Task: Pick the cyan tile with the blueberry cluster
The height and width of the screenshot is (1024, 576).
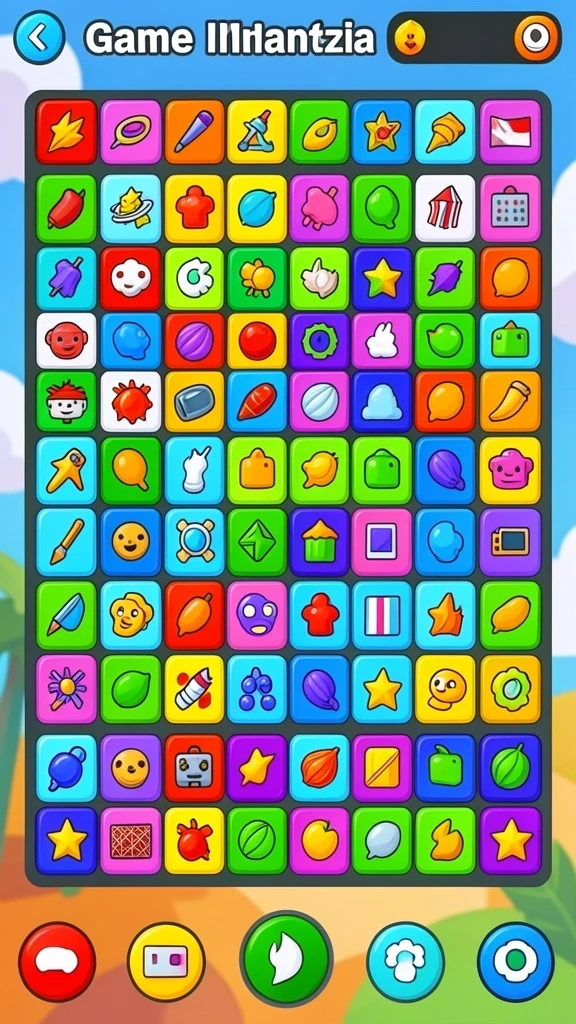Action: coord(257,690)
